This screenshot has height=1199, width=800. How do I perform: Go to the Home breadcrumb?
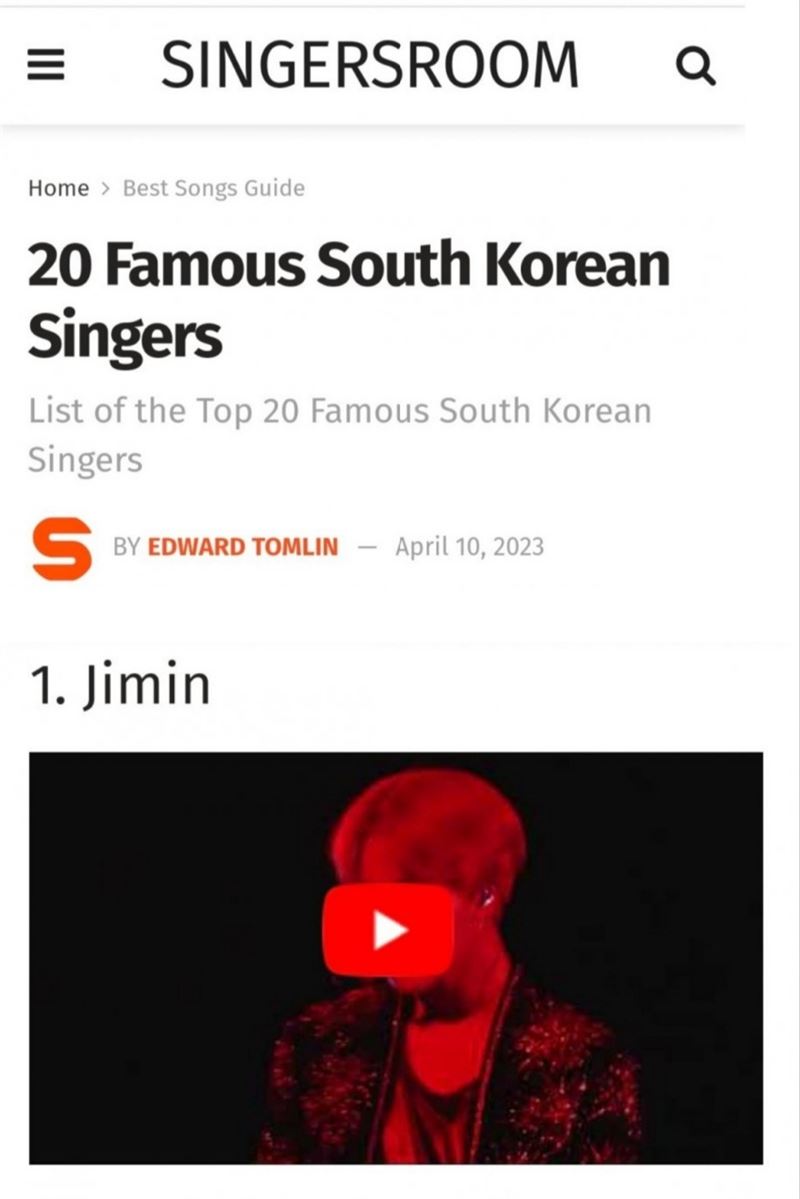point(58,188)
